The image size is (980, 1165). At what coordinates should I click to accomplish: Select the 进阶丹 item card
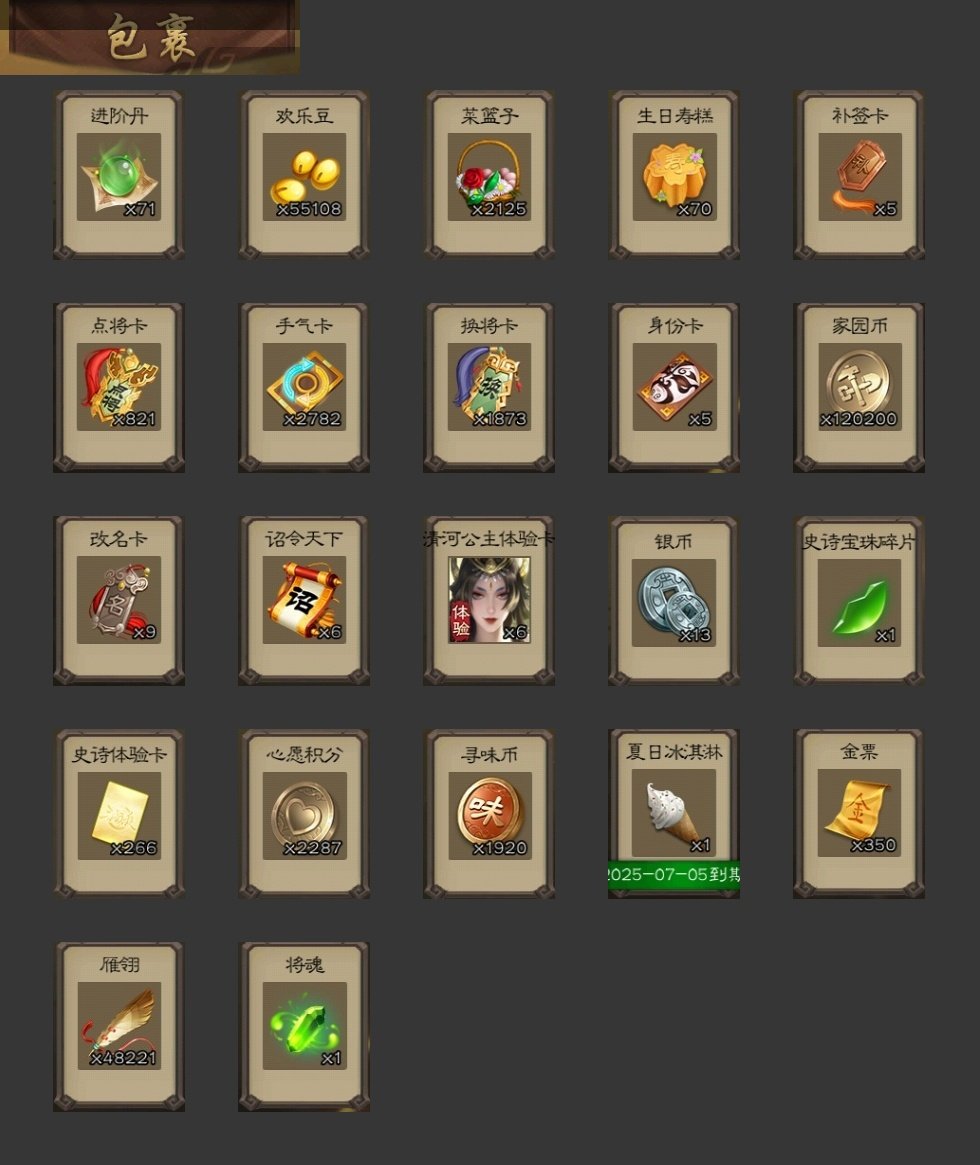119,177
